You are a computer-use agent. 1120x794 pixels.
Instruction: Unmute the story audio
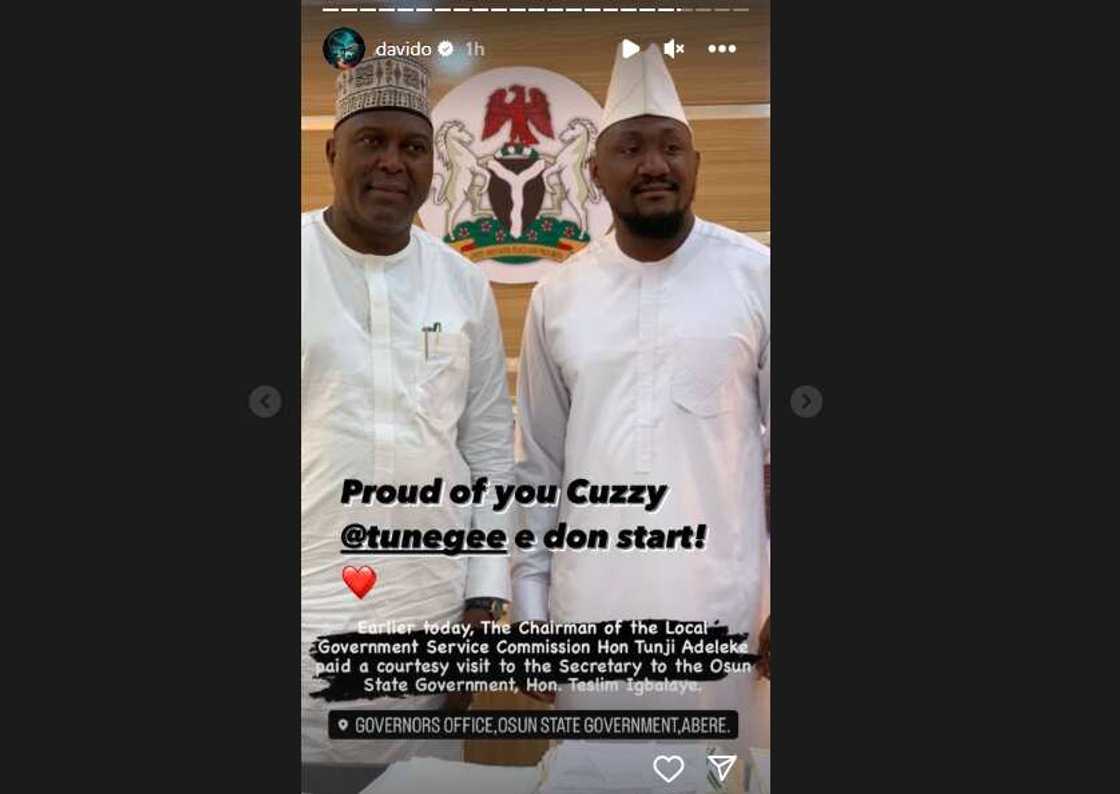pos(674,48)
